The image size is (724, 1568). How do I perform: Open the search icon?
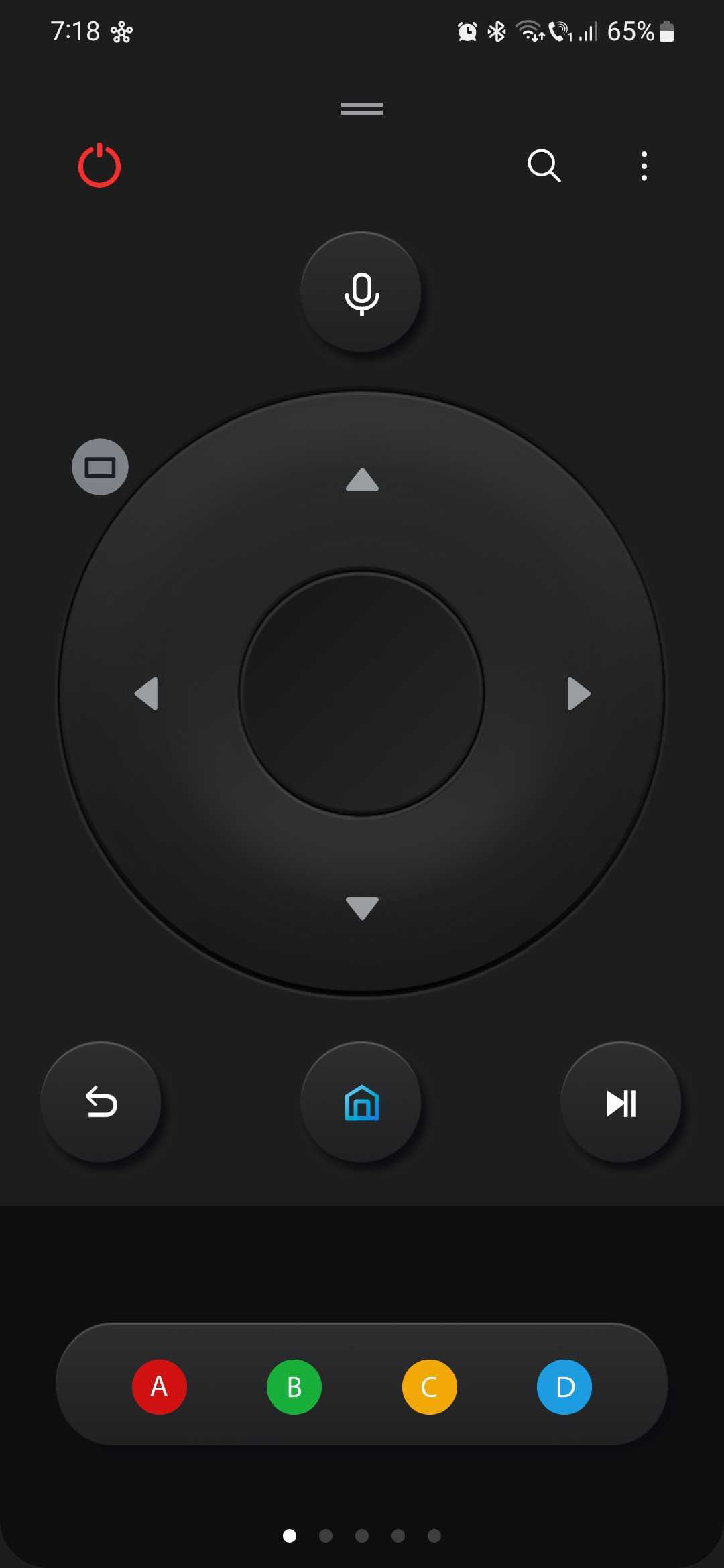[x=544, y=166]
